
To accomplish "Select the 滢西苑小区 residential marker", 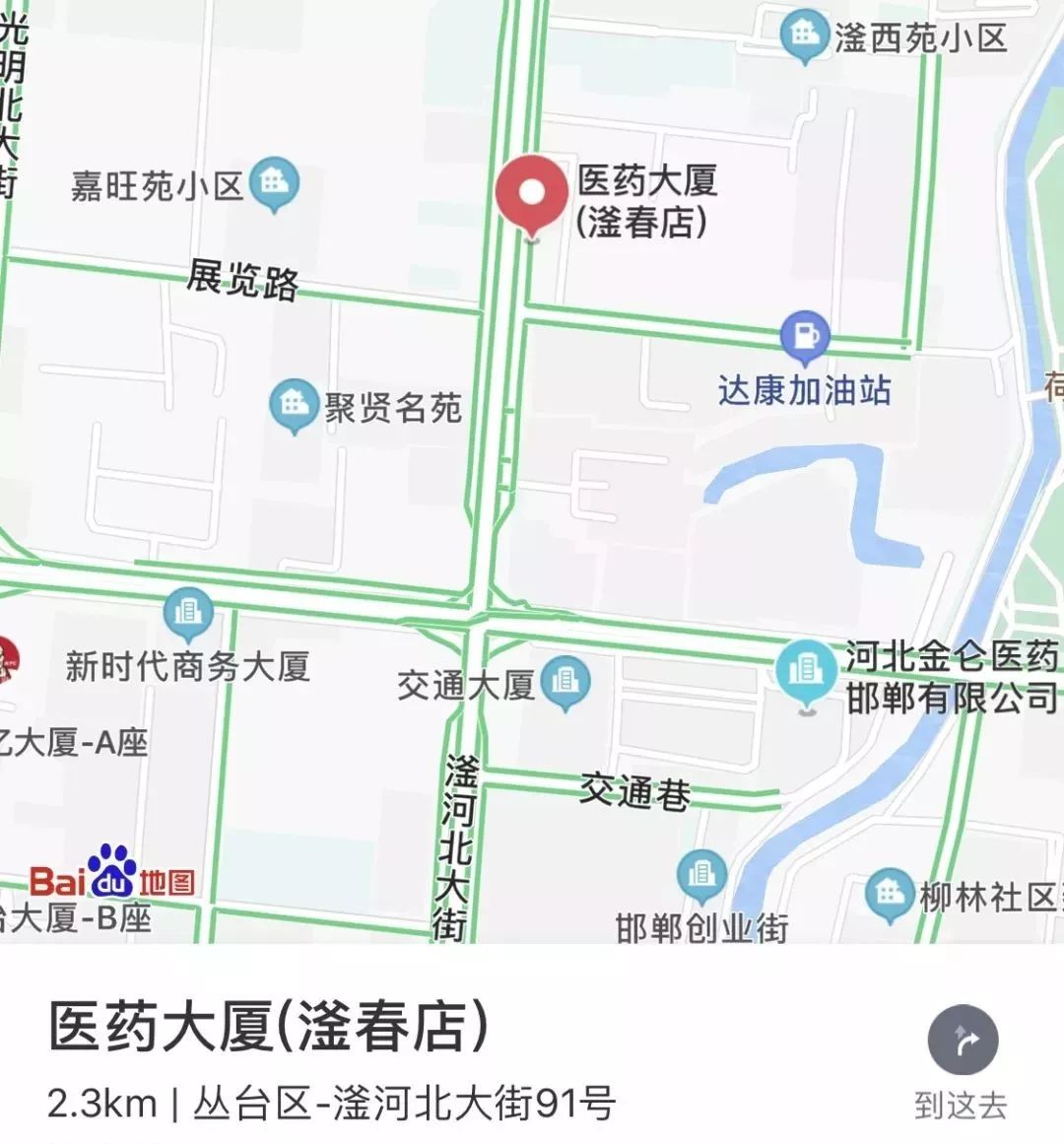I will coord(803,34).
